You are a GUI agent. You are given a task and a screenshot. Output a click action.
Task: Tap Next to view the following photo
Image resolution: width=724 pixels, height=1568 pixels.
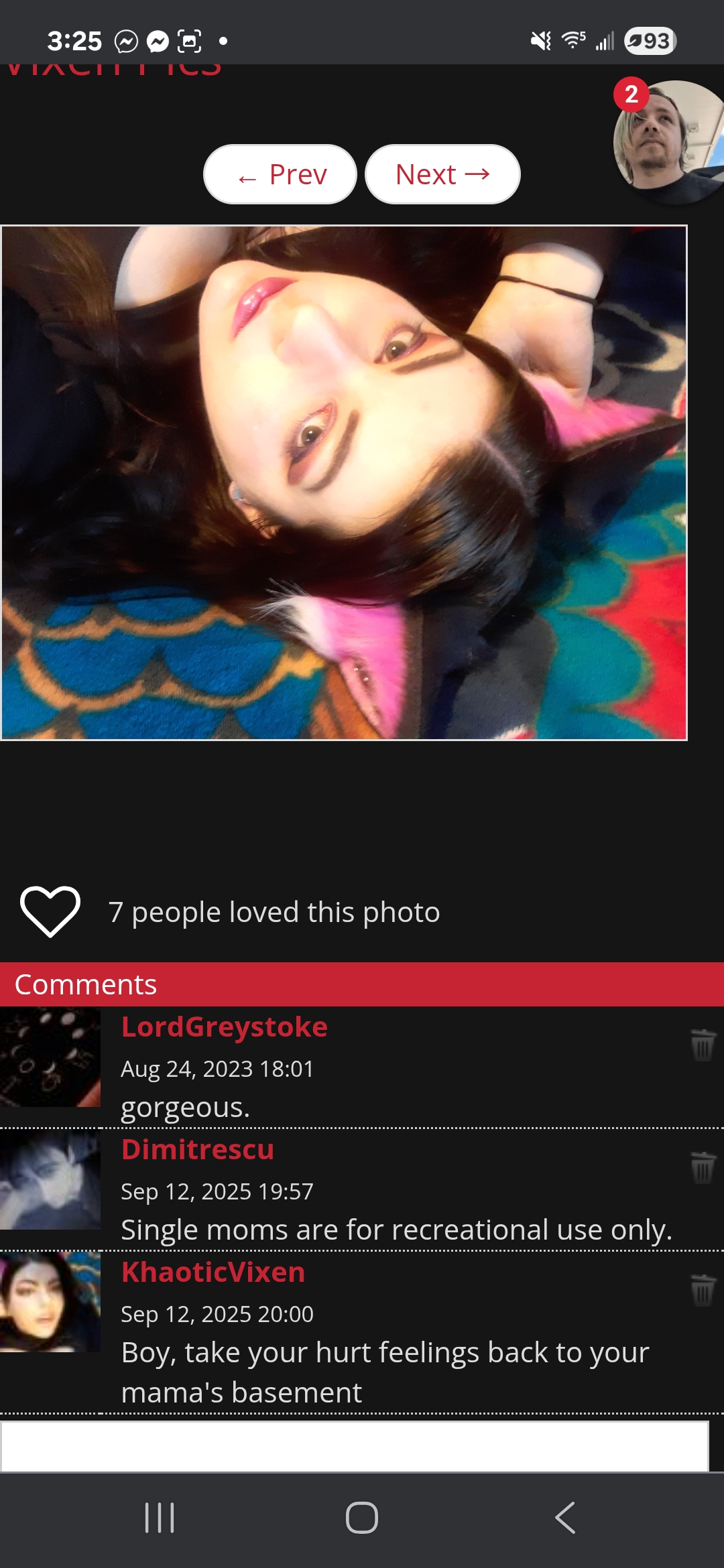[x=442, y=175]
